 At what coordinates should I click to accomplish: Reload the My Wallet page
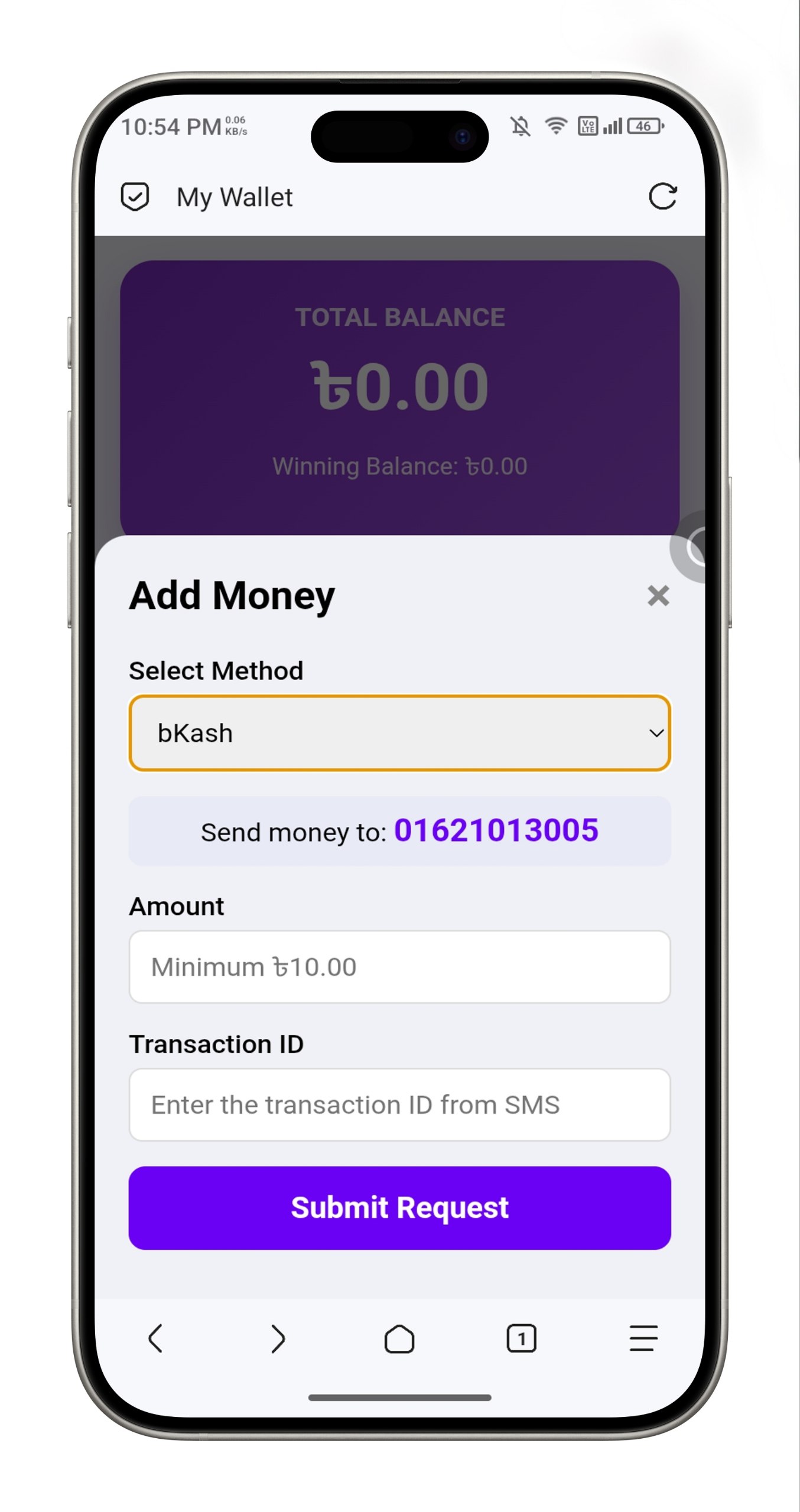(x=662, y=197)
